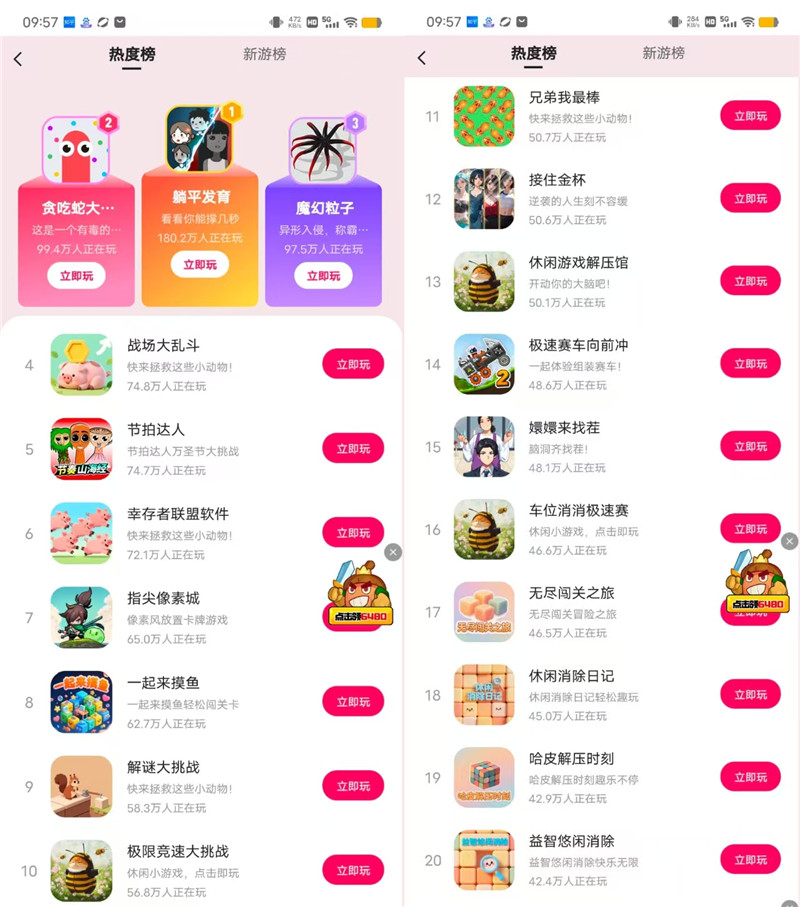Tap 立即玩 on the 贪吃蛇大… card
Image resolution: width=800 pixels, height=907 pixels.
pyautogui.click(x=76, y=275)
